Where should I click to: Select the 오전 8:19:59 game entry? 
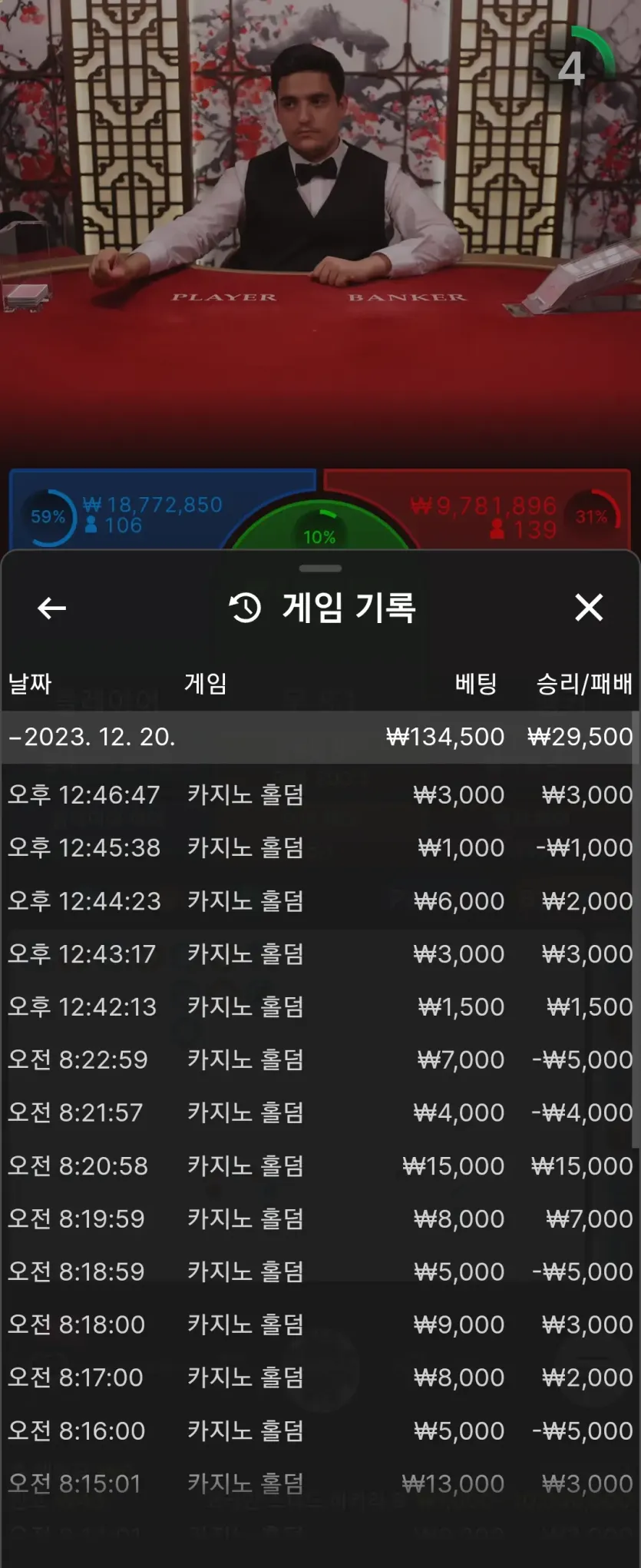pyautogui.click(x=319, y=1218)
